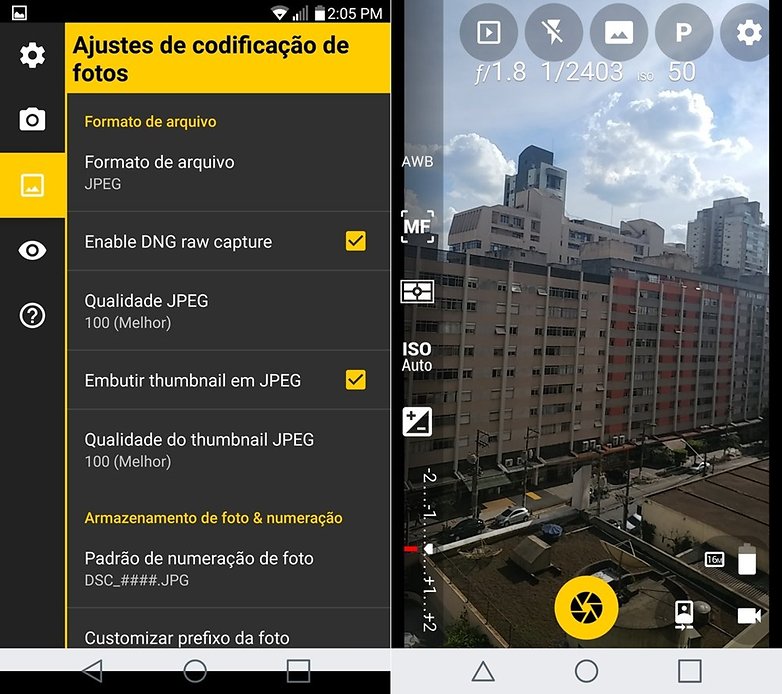Screen dimensions: 782x694
Task: Switch to the camera settings tab
Action: coord(32,120)
